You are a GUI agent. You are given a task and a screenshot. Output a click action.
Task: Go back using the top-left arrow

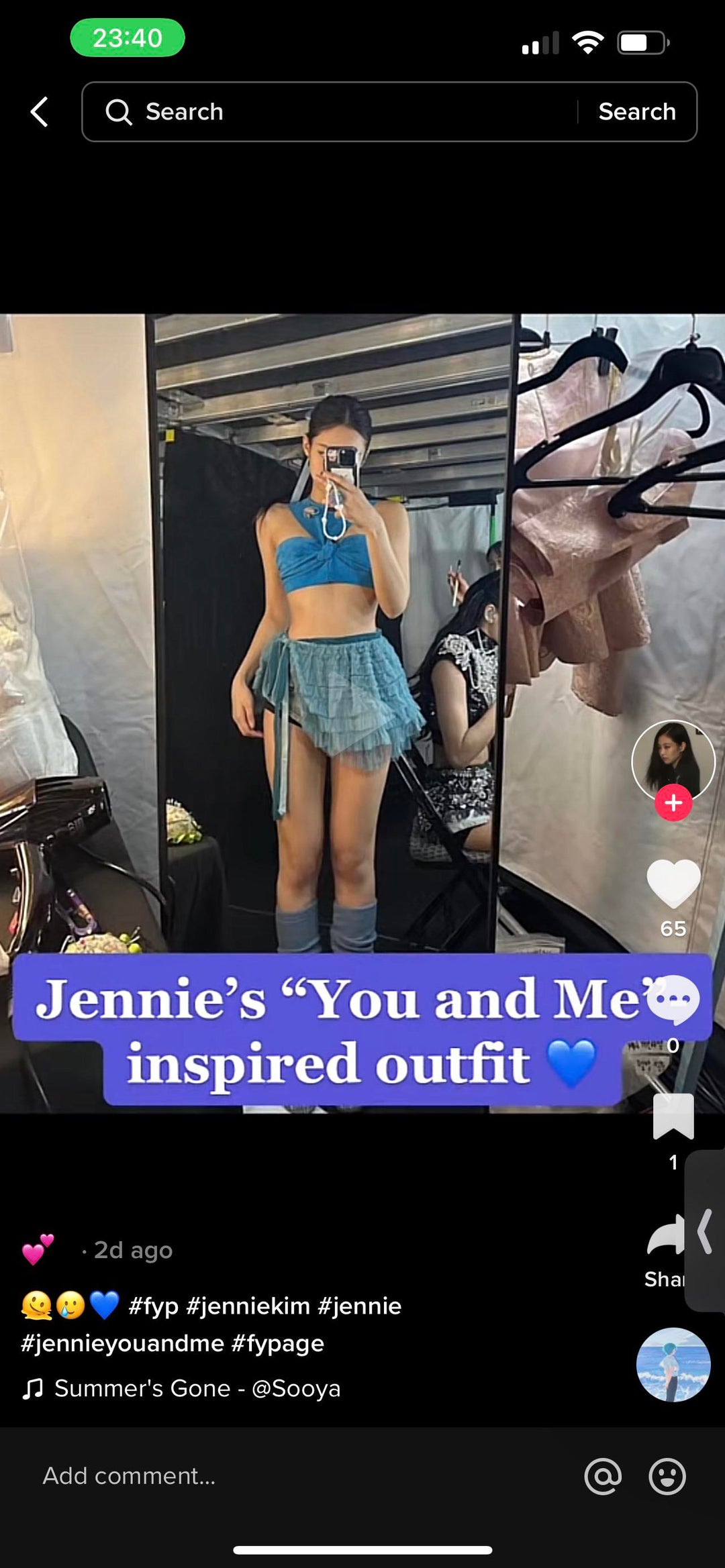click(39, 111)
